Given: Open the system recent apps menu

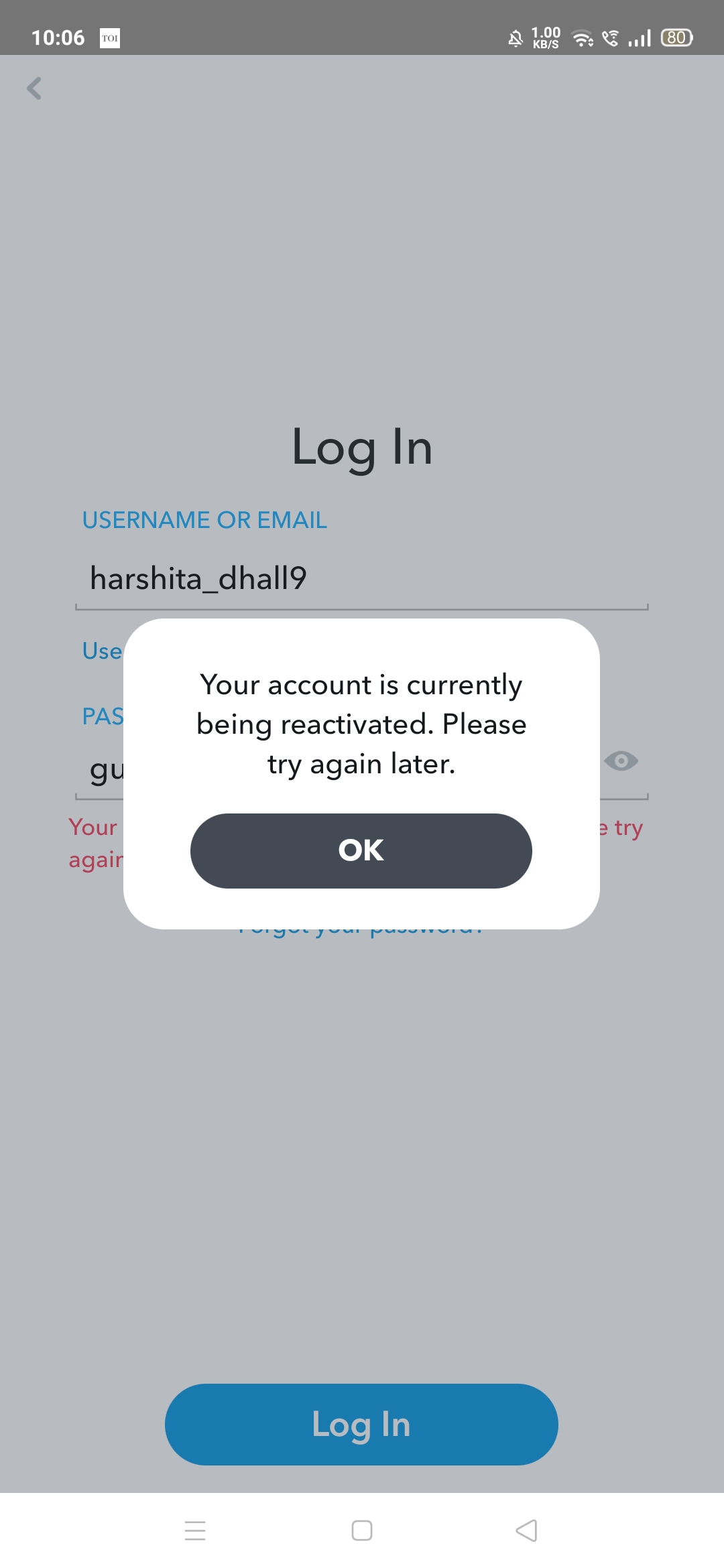Looking at the screenshot, I should (x=195, y=1530).
